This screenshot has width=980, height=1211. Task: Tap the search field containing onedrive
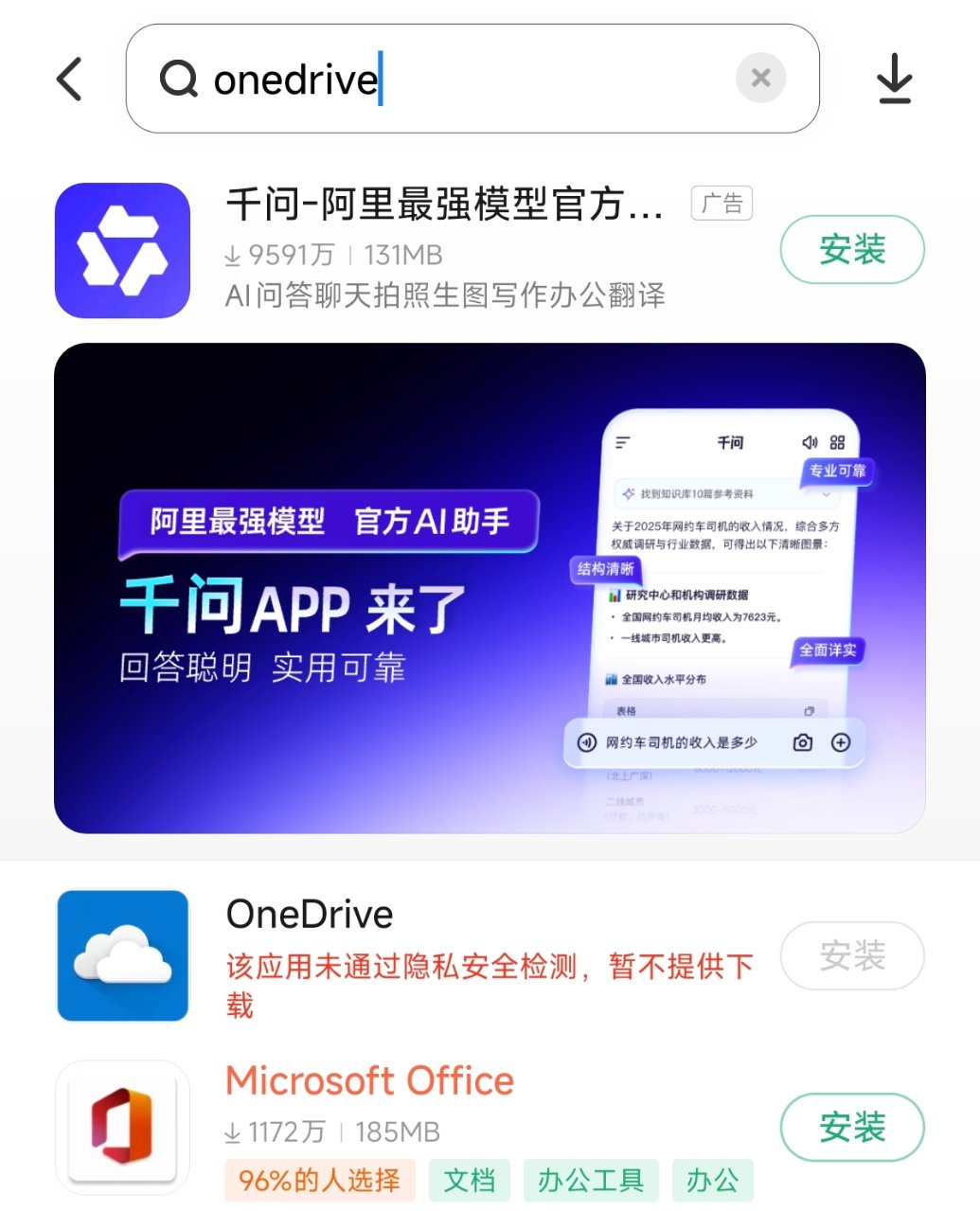pyautogui.click(x=454, y=79)
